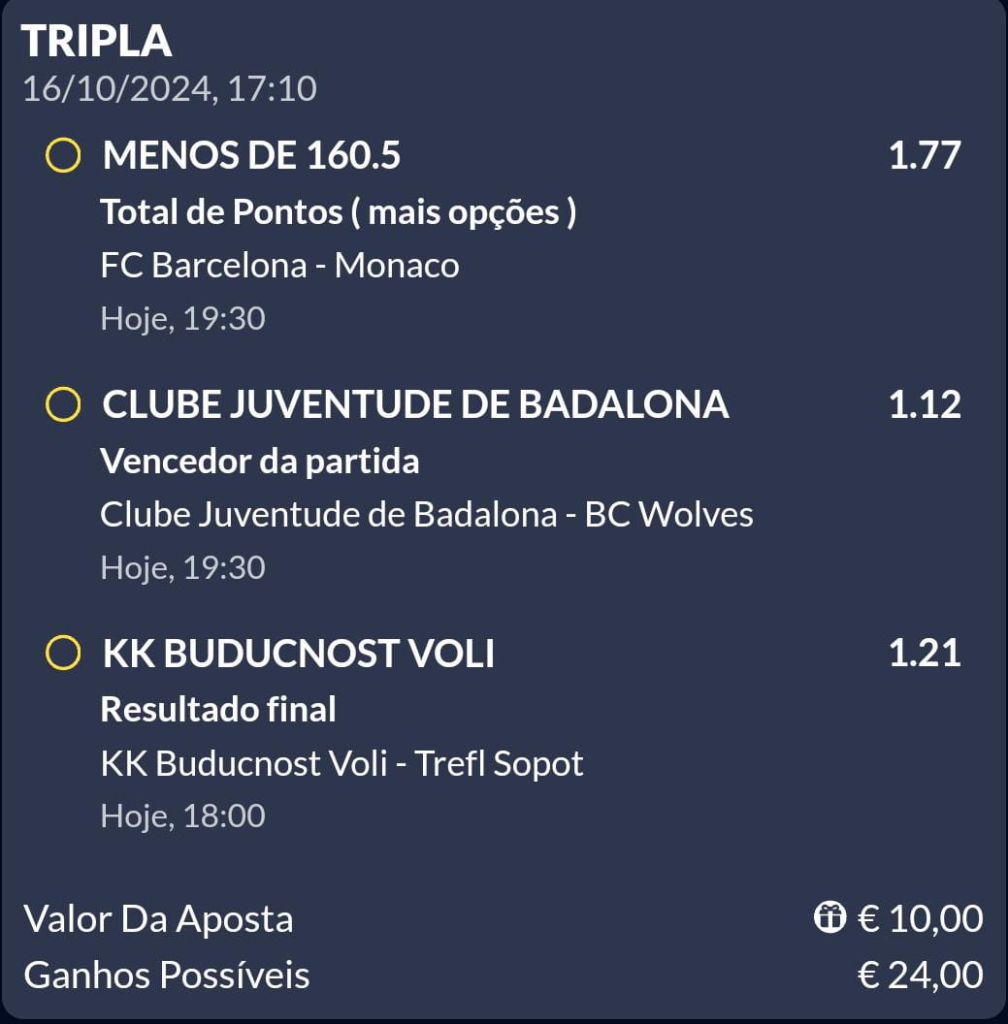Open the FC Barcelona - Monaco selection
Viewport: 1008px width, 1024px height.
pos(280,266)
